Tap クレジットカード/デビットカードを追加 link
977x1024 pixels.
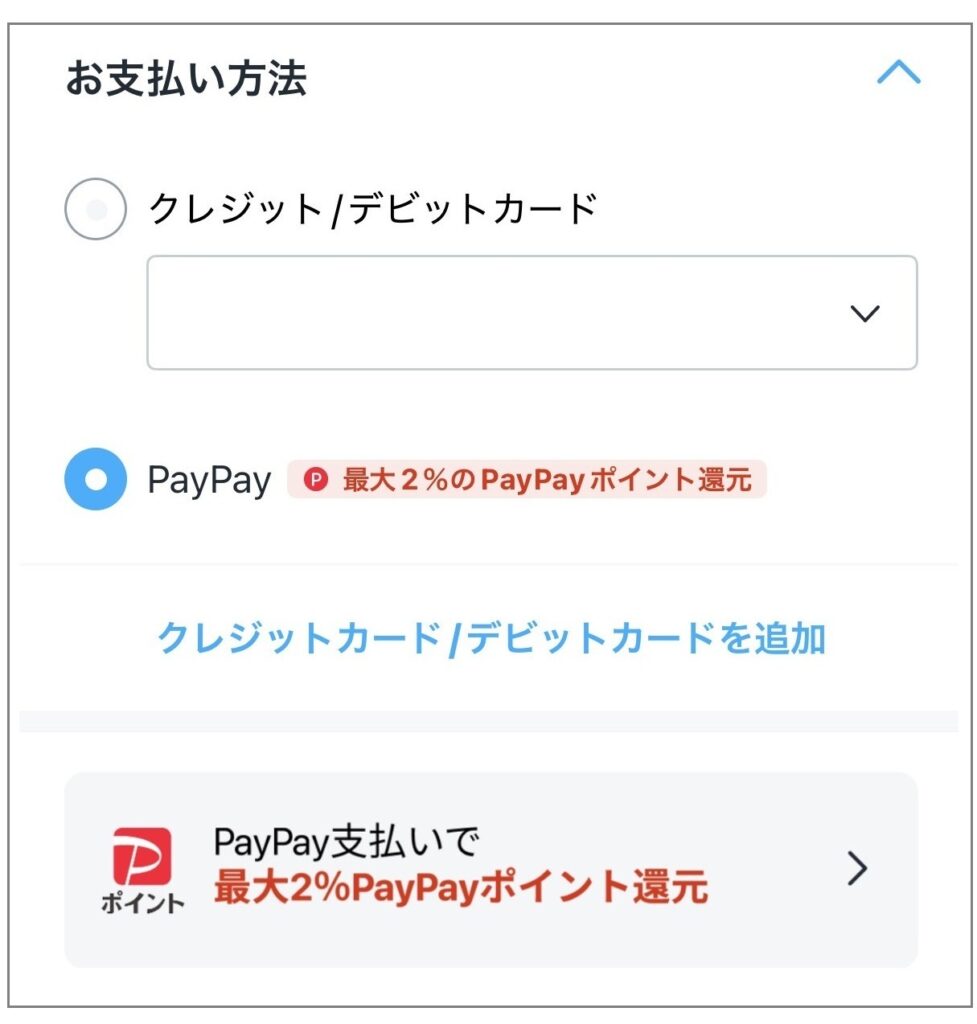pyautogui.click(x=491, y=638)
